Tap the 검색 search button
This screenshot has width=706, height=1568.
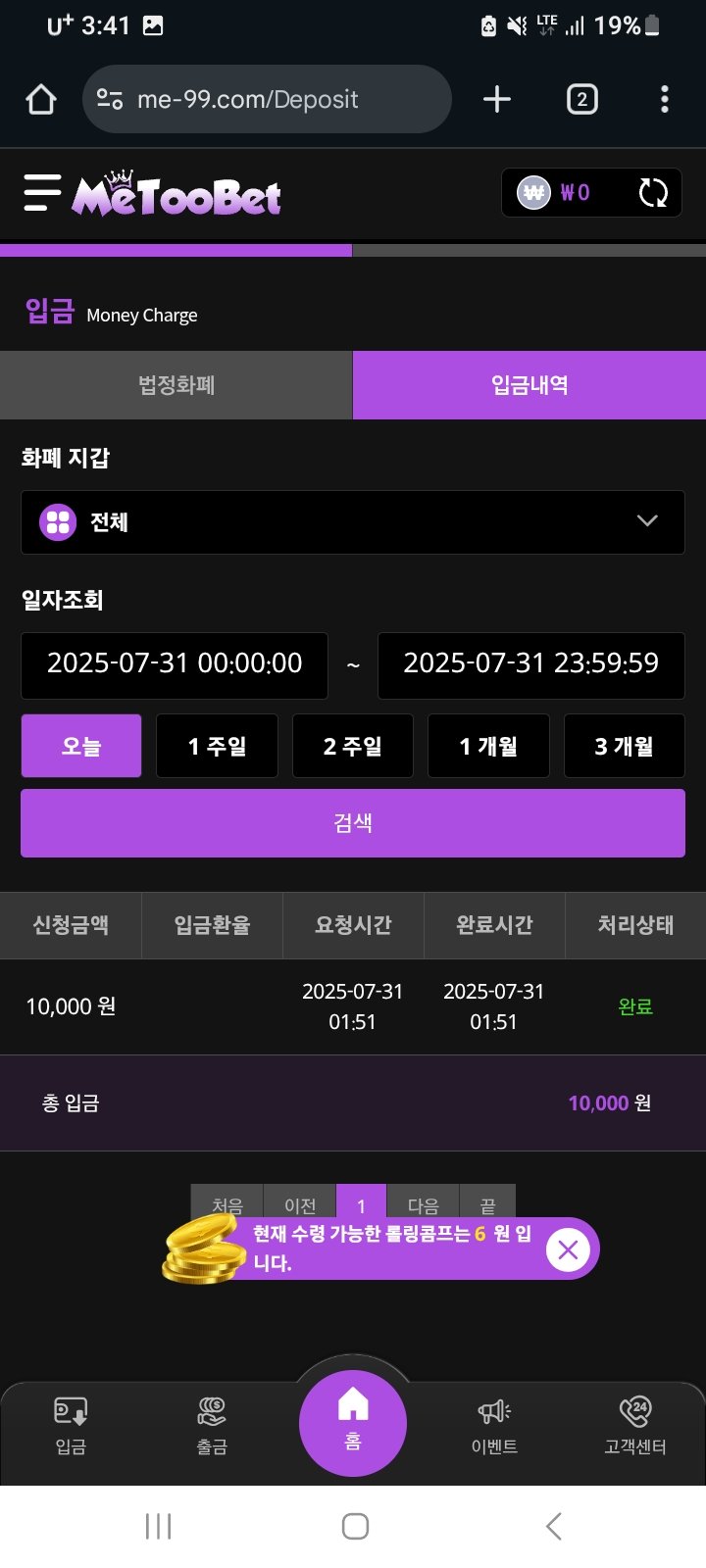click(x=353, y=823)
